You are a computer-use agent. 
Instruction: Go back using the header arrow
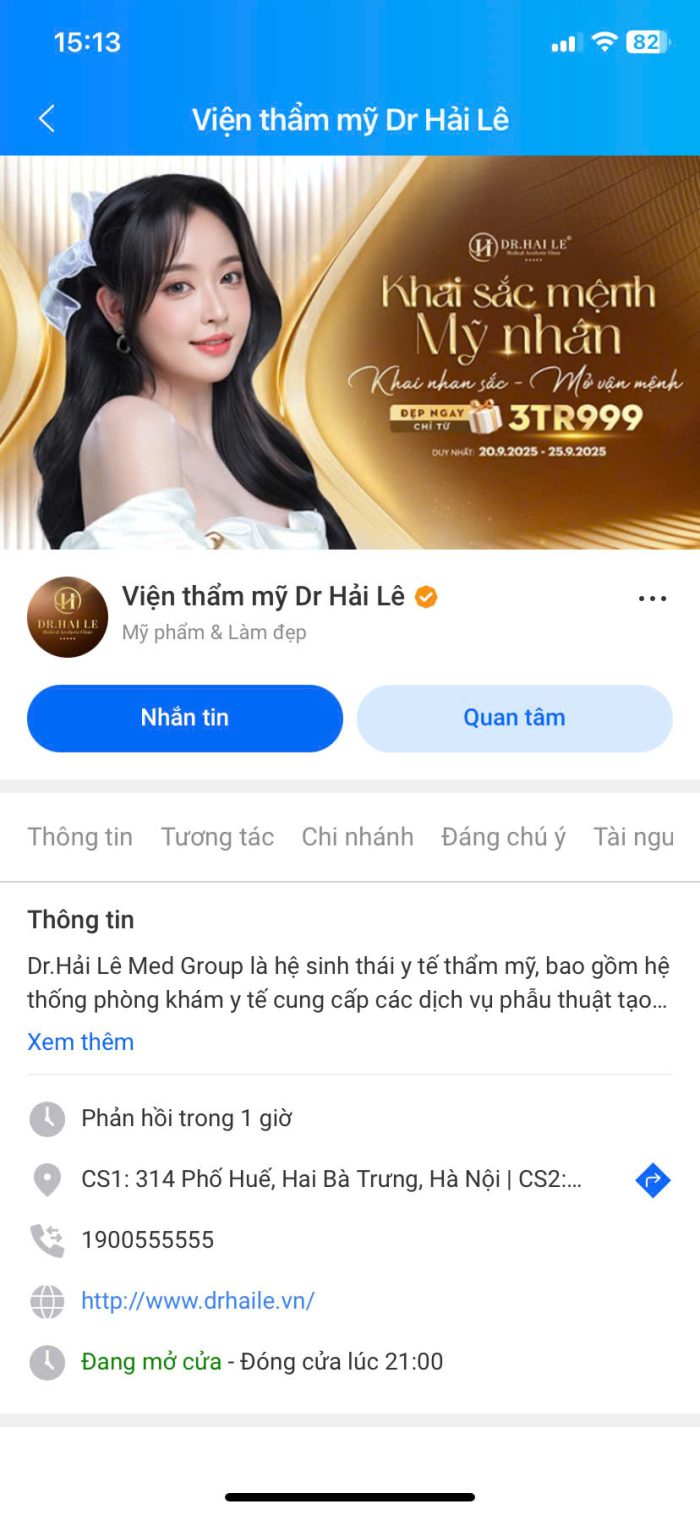coord(46,119)
